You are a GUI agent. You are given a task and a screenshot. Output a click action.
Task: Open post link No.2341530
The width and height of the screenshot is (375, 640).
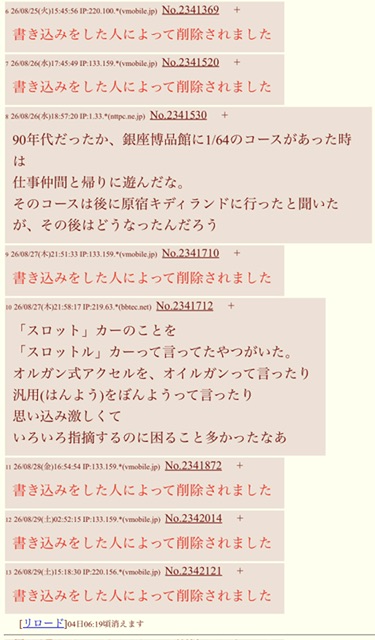pos(178,116)
